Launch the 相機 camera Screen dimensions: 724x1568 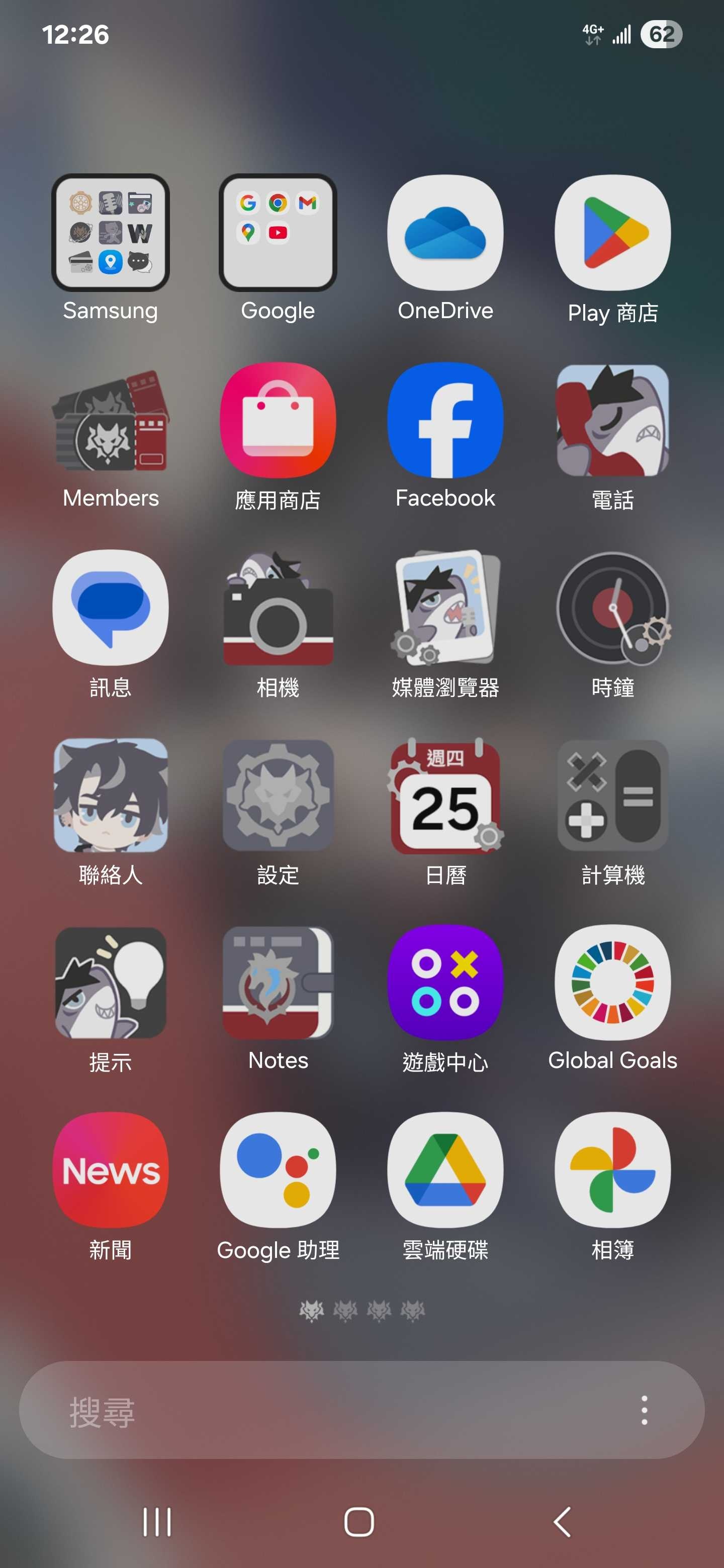[278, 609]
